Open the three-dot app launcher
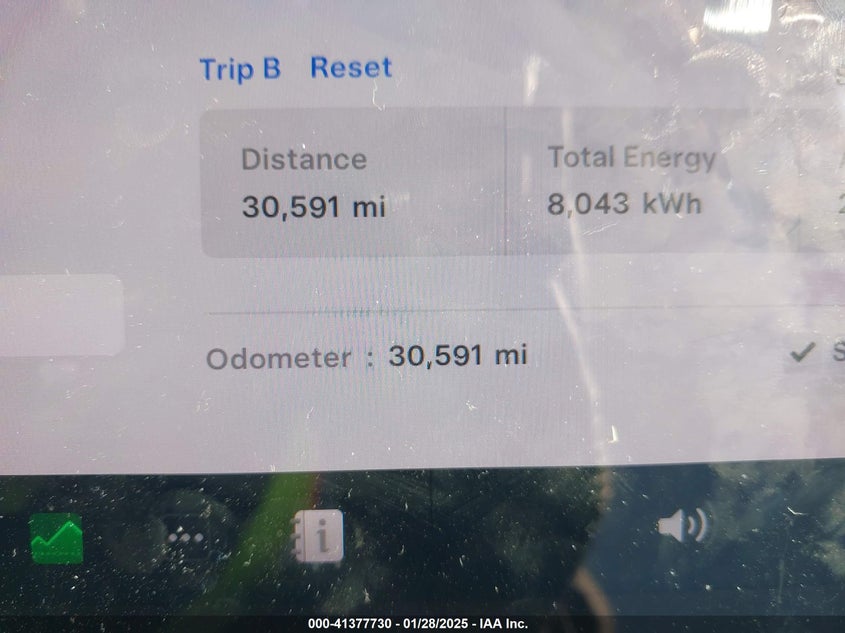Screen dimensions: 845x633 point(185,537)
